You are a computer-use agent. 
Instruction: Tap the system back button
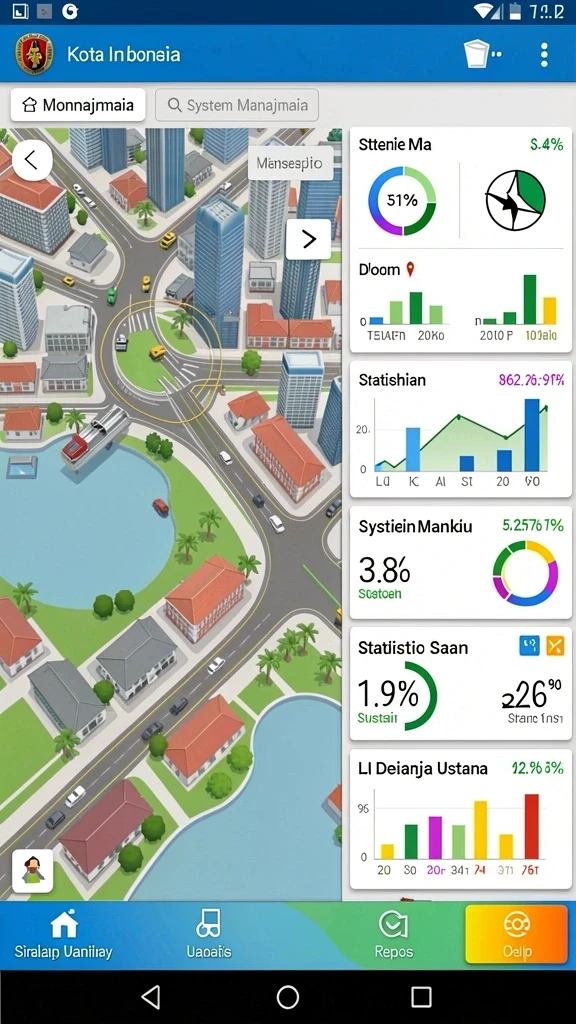tap(151, 997)
